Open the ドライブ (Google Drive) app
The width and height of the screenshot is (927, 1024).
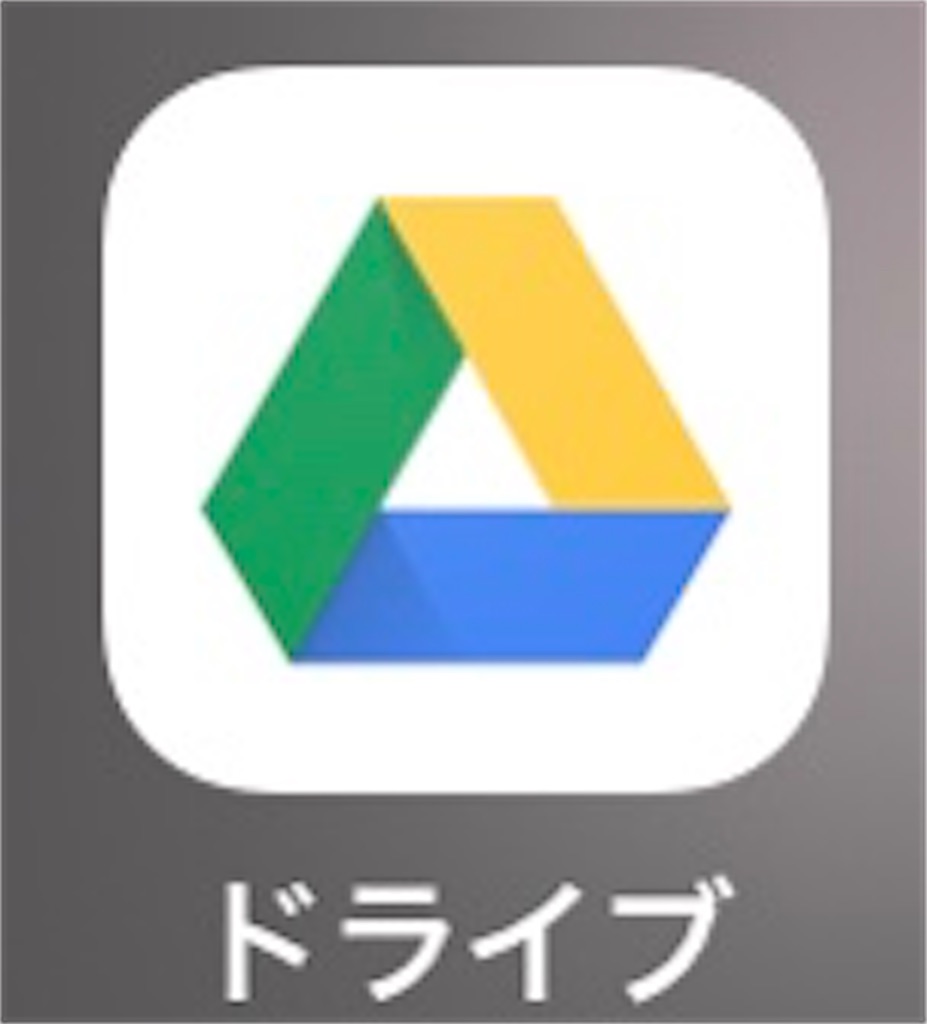465,430
